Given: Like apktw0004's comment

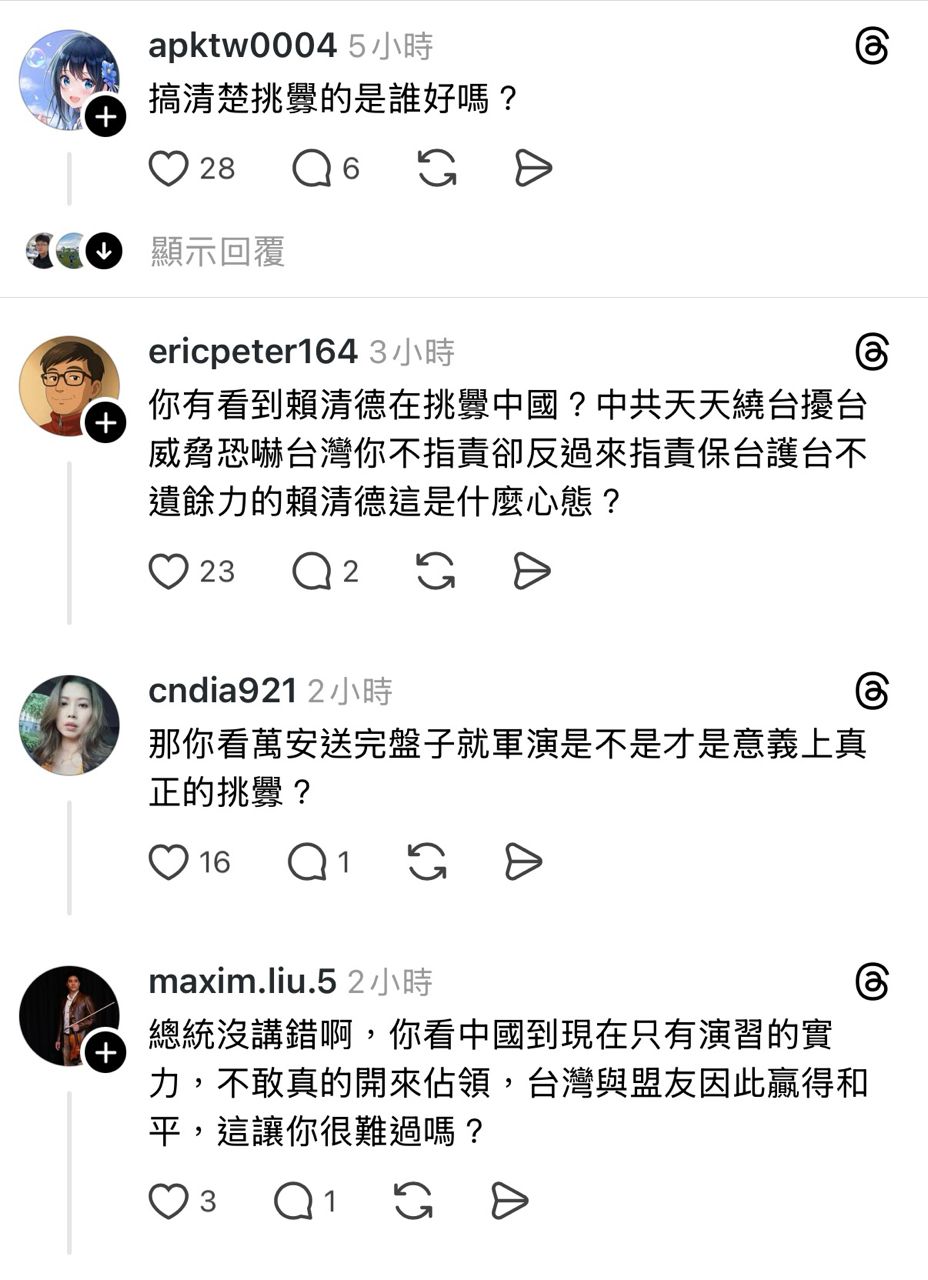Looking at the screenshot, I should coord(169,168).
